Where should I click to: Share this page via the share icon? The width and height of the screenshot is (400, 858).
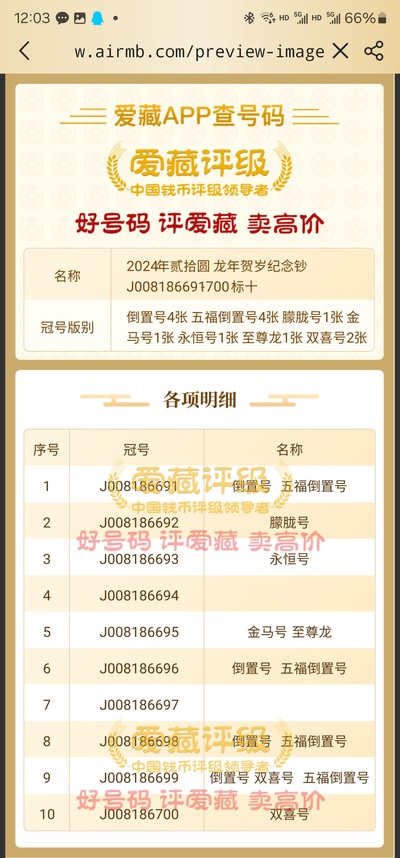pos(374,51)
